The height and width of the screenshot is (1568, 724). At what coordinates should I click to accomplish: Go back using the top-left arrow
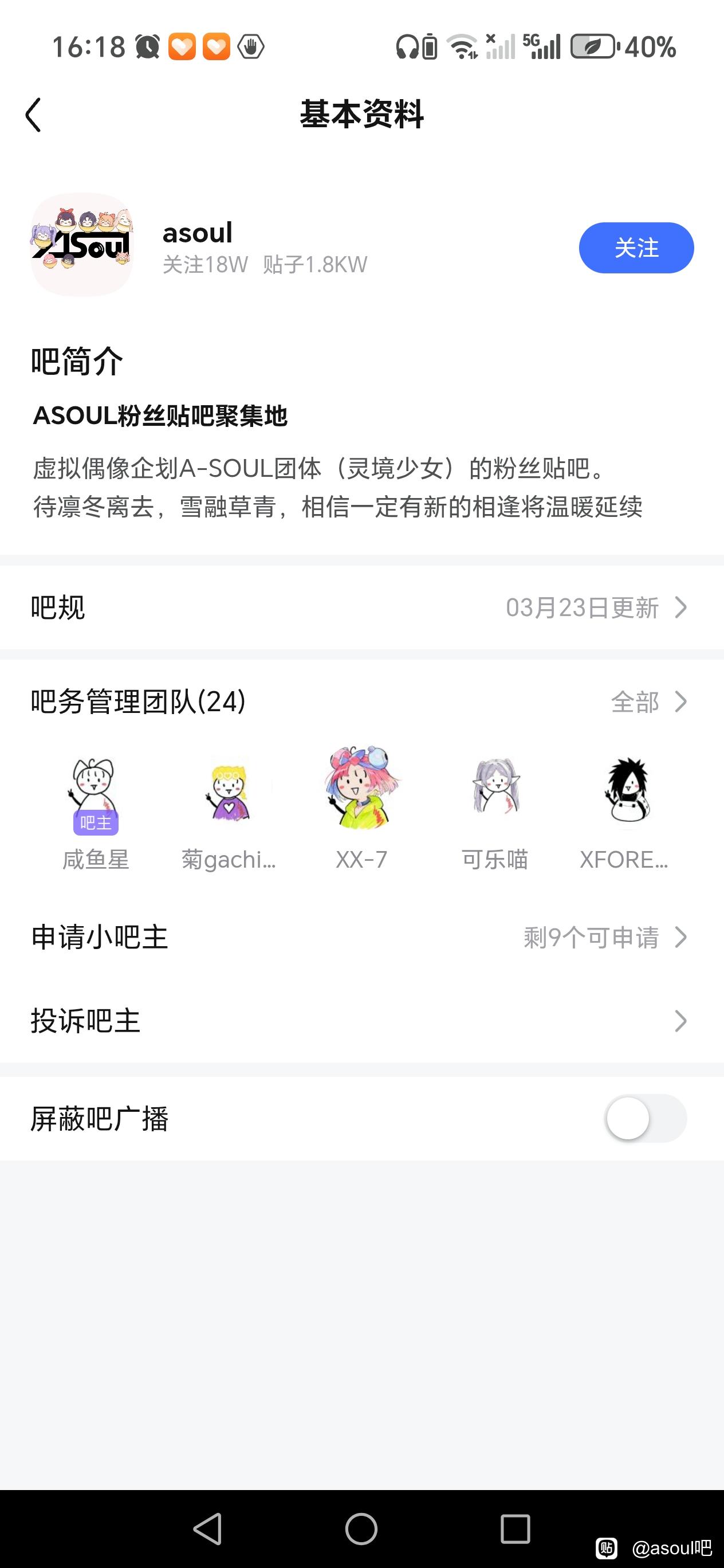coord(33,115)
